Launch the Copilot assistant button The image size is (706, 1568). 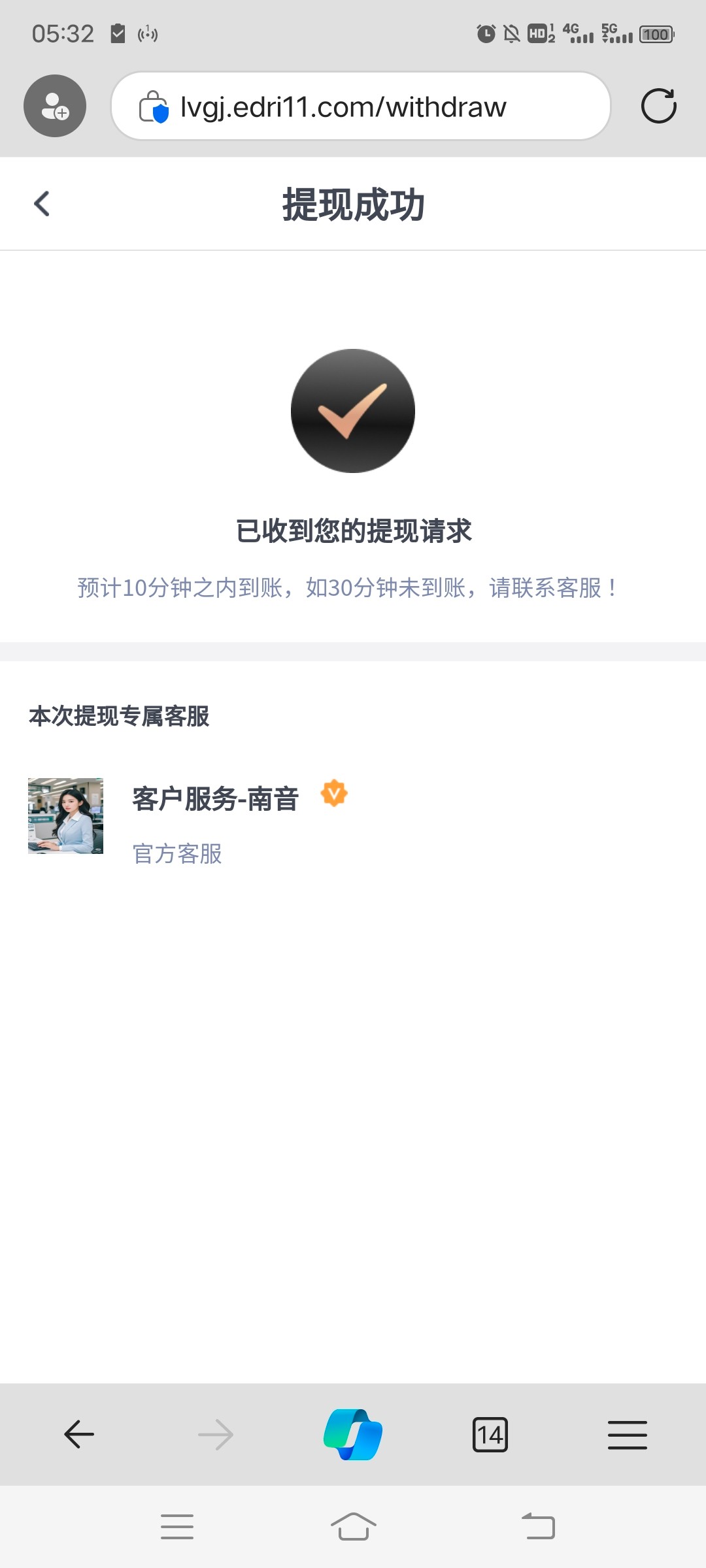point(353,1435)
